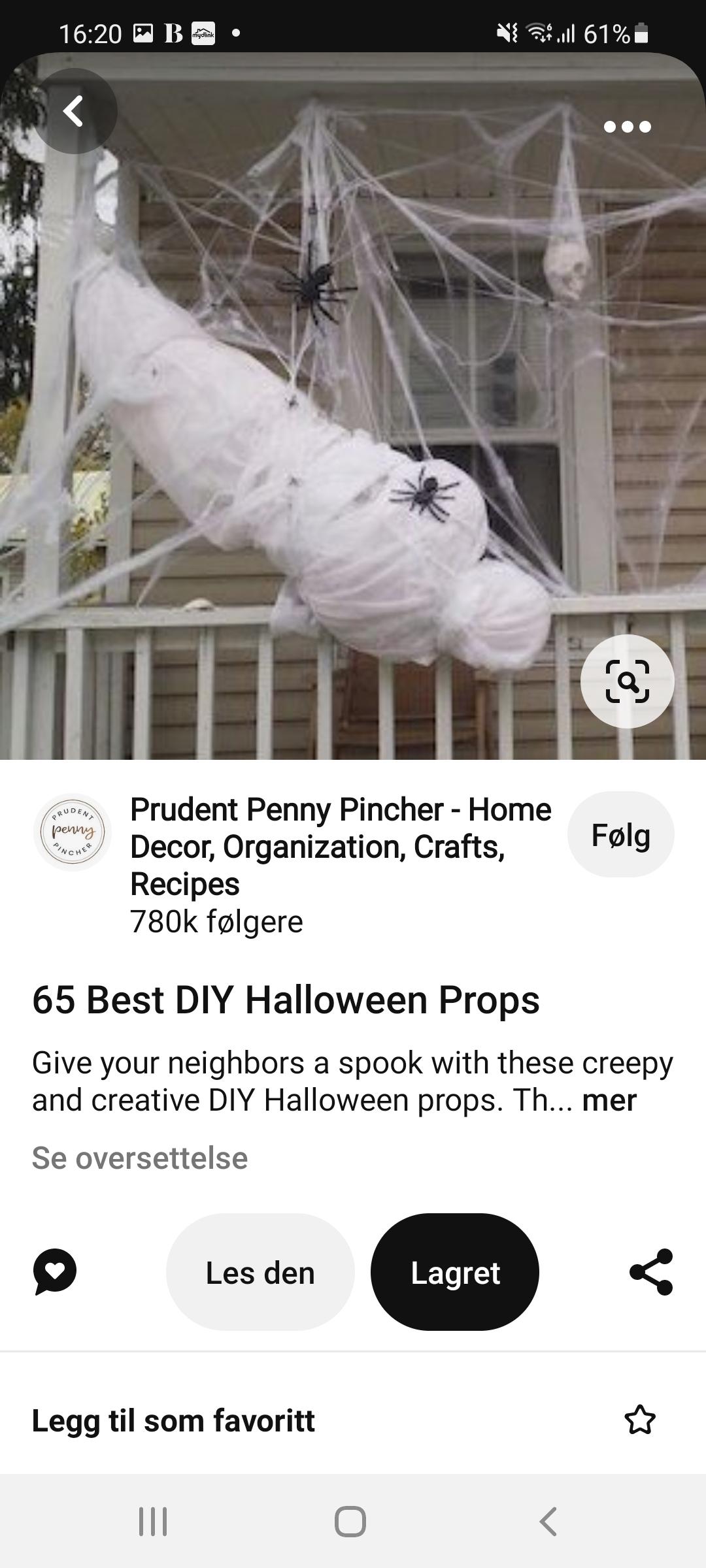
Task: Tap 'Se oversettelse' to translate
Action: (140, 1158)
